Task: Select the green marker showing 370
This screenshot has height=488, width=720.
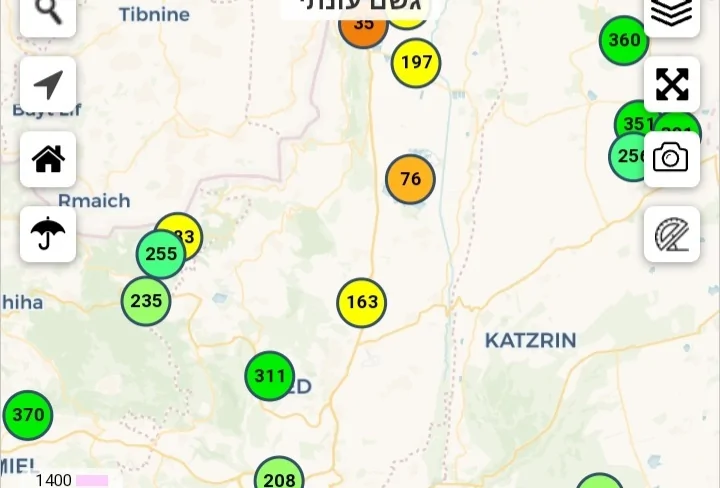Action: [28, 415]
